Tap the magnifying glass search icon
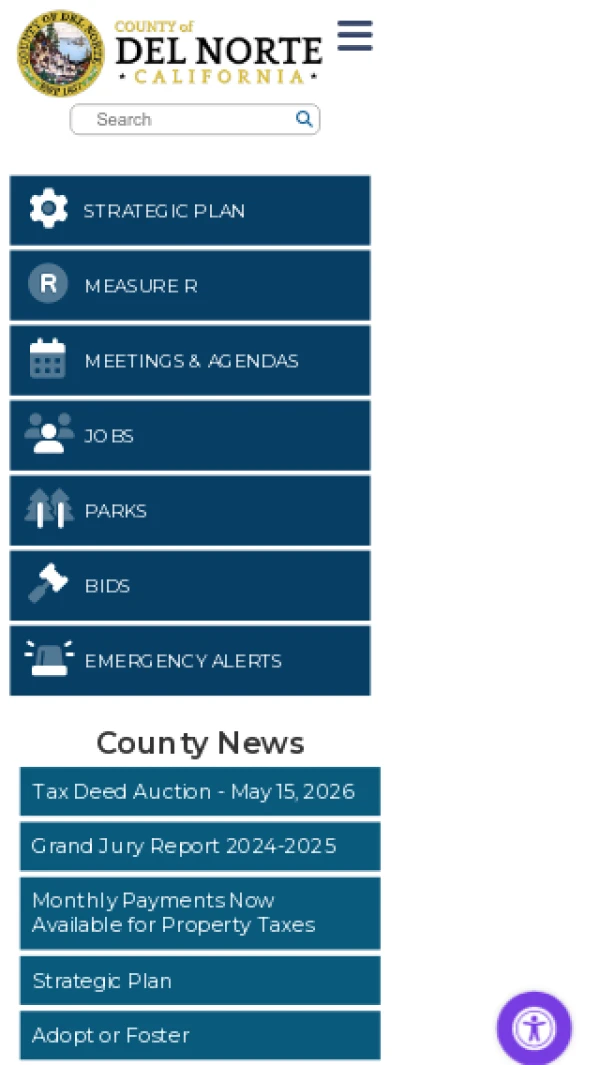The image size is (600, 1065). point(304,119)
